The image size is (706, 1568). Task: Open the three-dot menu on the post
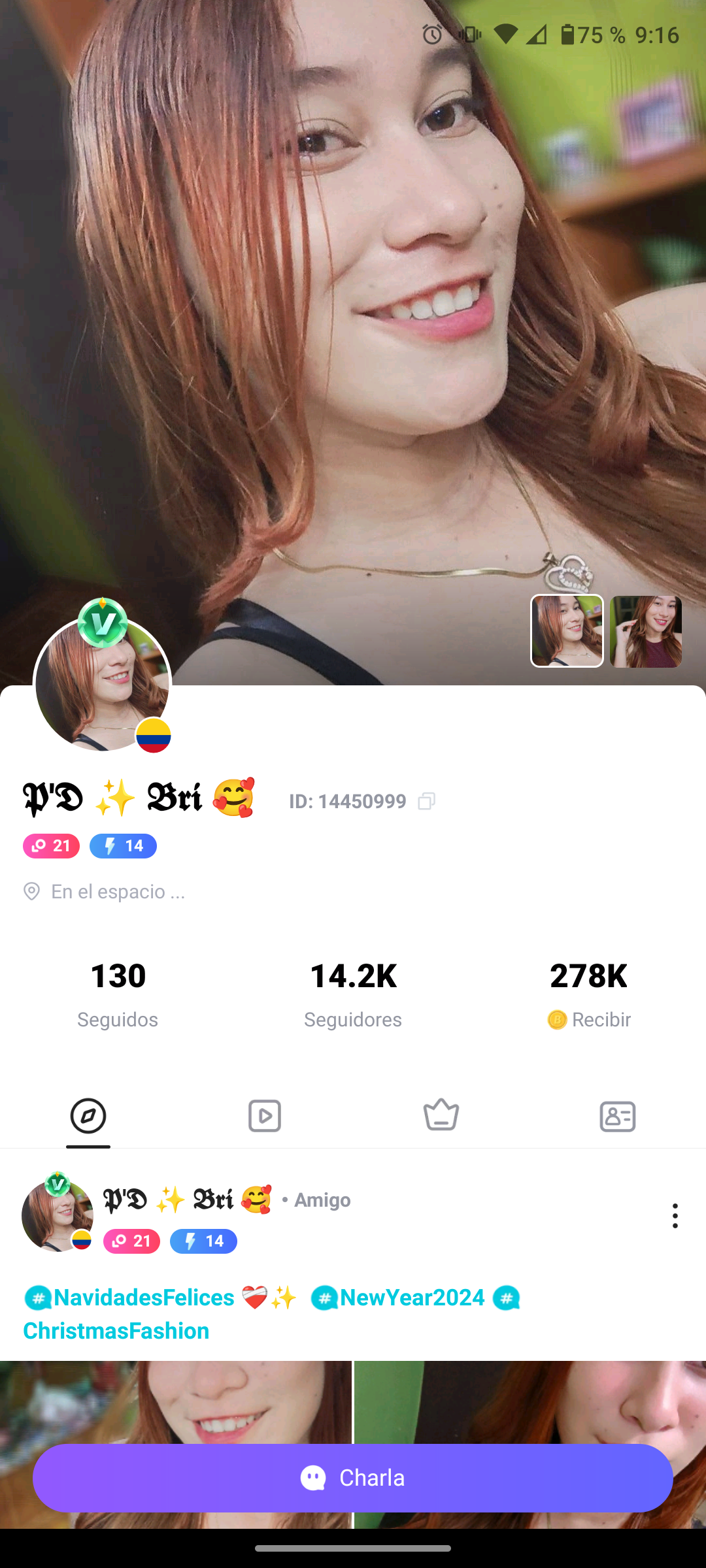(675, 1215)
